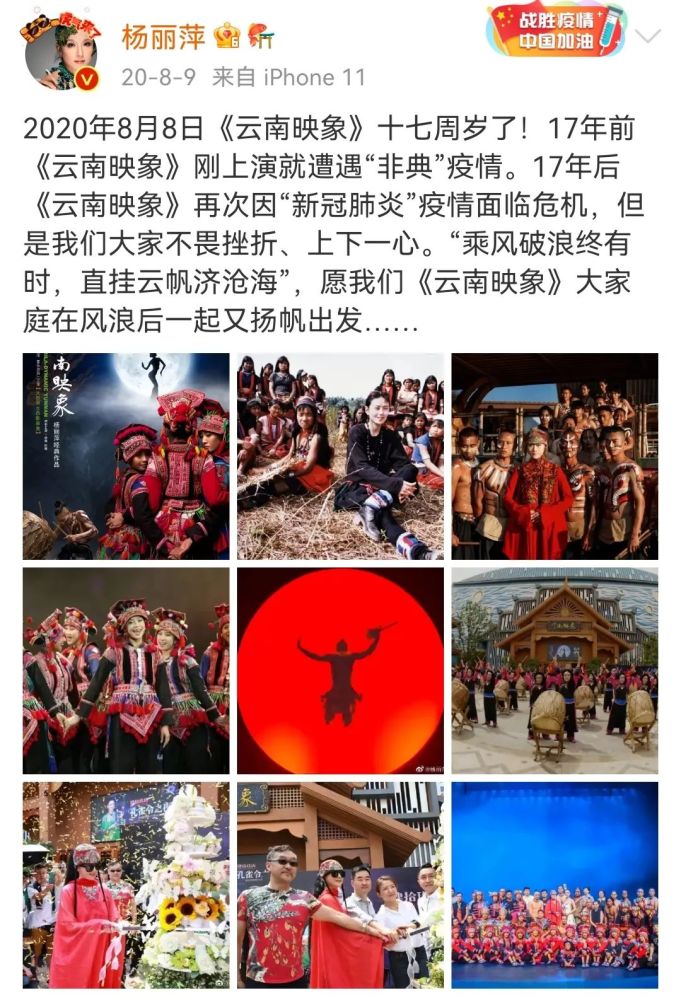The height and width of the screenshot is (1000, 681).
Task: View the photo of drummers before wooden building
Action: pyautogui.click(x=554, y=670)
